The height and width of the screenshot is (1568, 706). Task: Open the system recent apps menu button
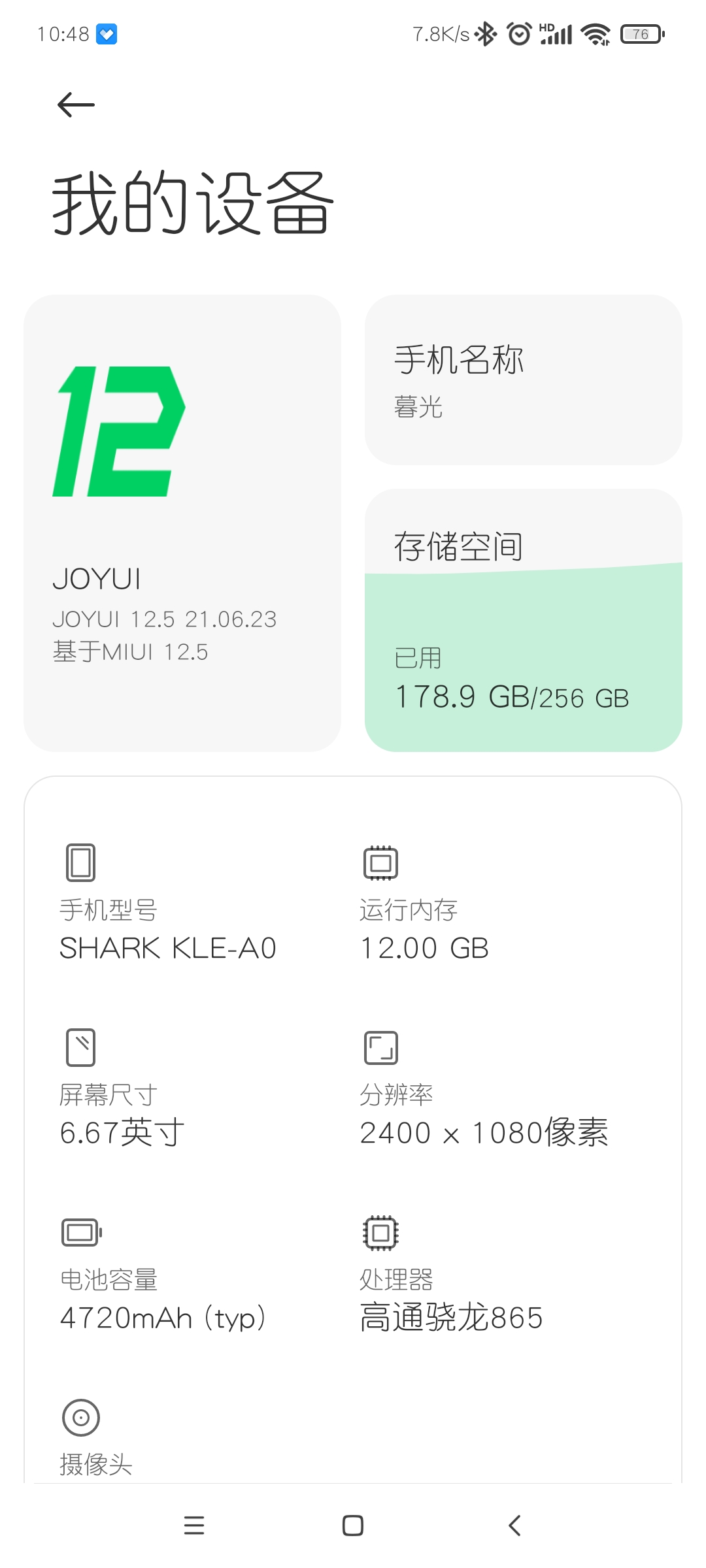pyautogui.click(x=194, y=1526)
